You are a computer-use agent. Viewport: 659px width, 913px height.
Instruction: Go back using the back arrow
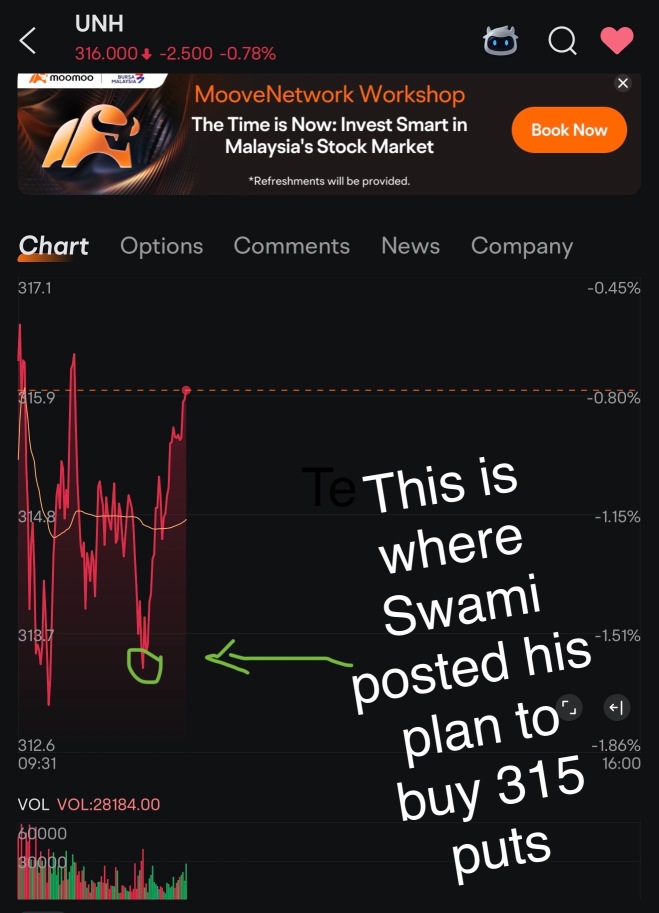28,41
